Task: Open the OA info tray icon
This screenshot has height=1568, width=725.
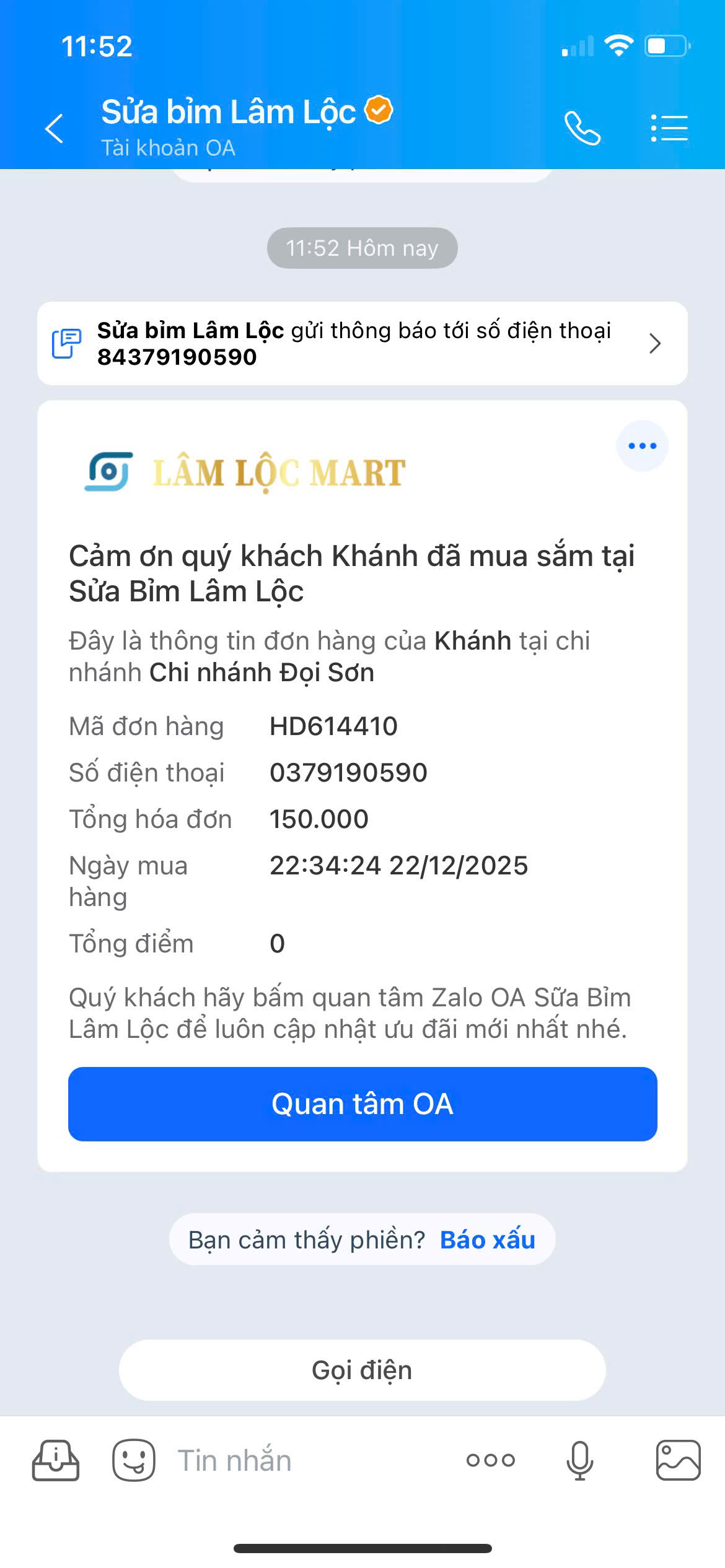Action: 56,1460
